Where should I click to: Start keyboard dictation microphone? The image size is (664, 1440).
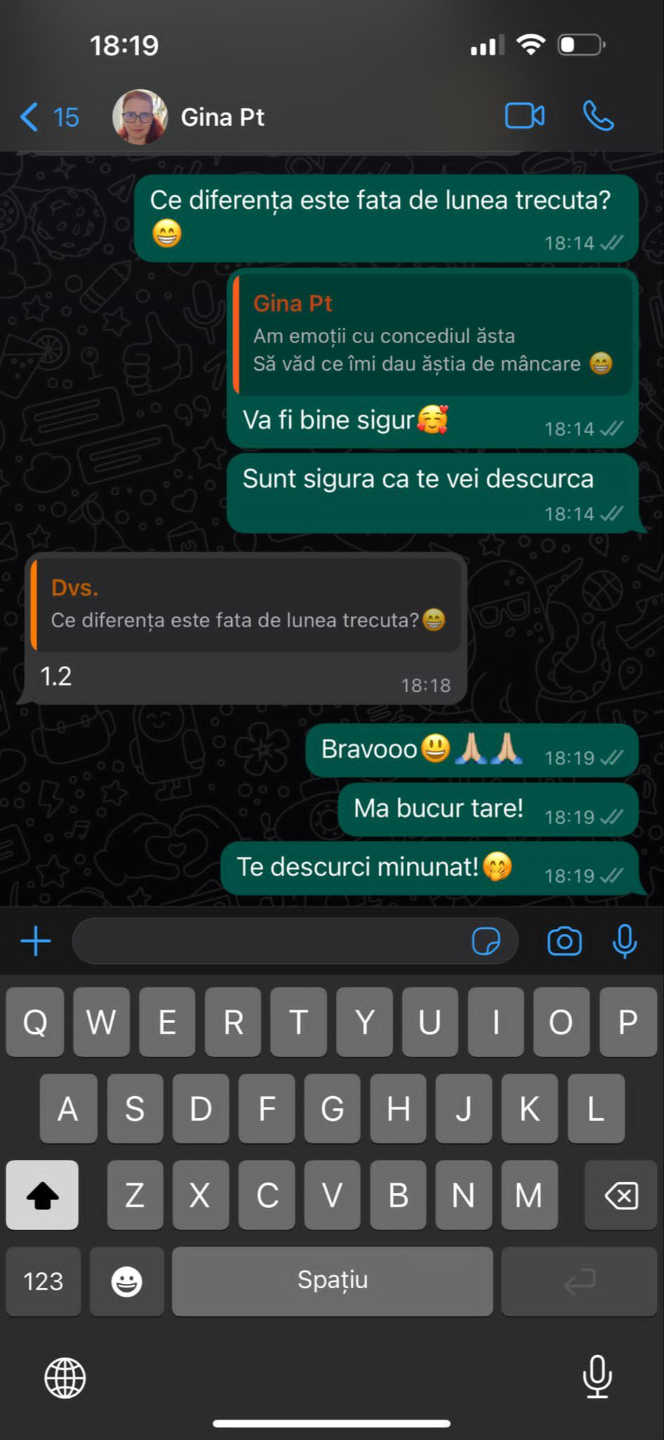click(597, 1377)
